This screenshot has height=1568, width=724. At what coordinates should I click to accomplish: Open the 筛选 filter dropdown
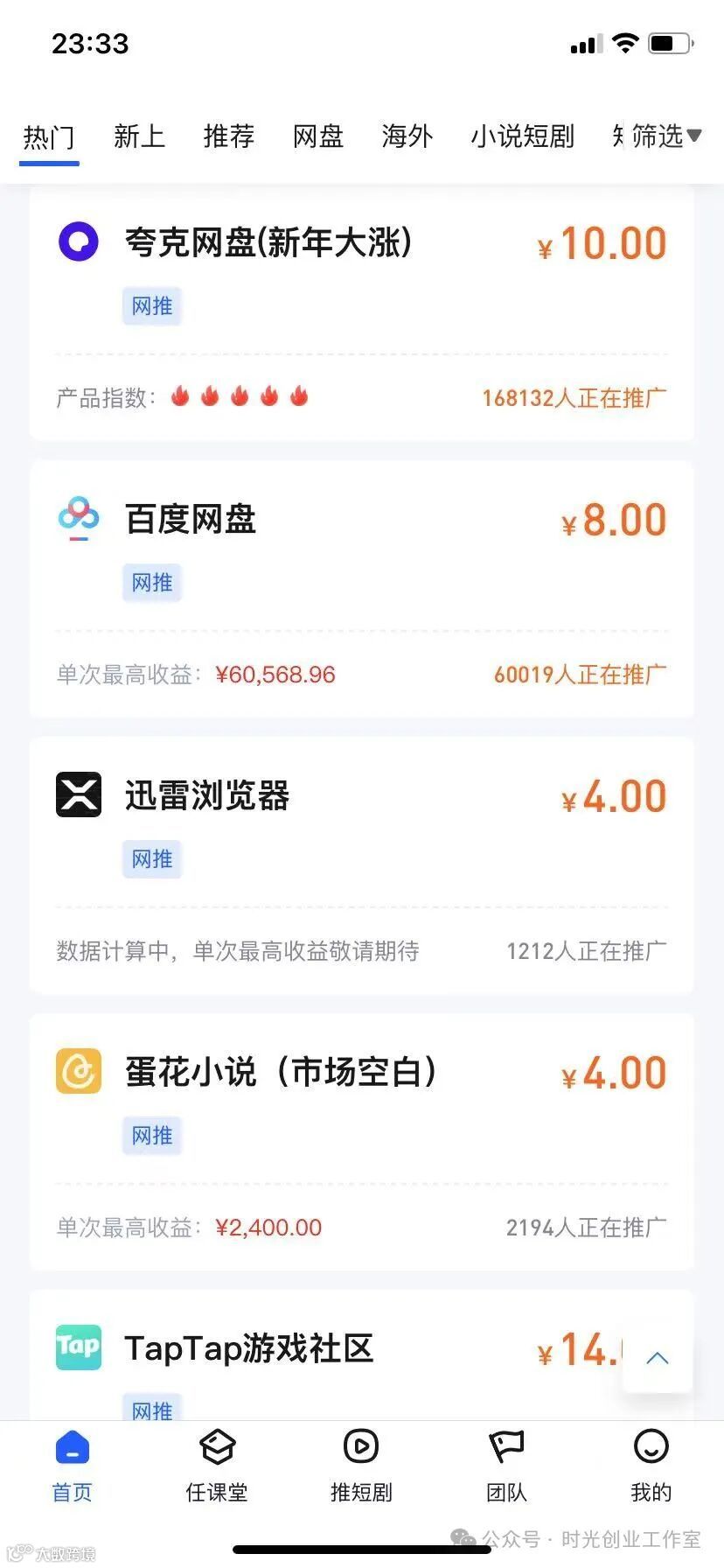662,136
